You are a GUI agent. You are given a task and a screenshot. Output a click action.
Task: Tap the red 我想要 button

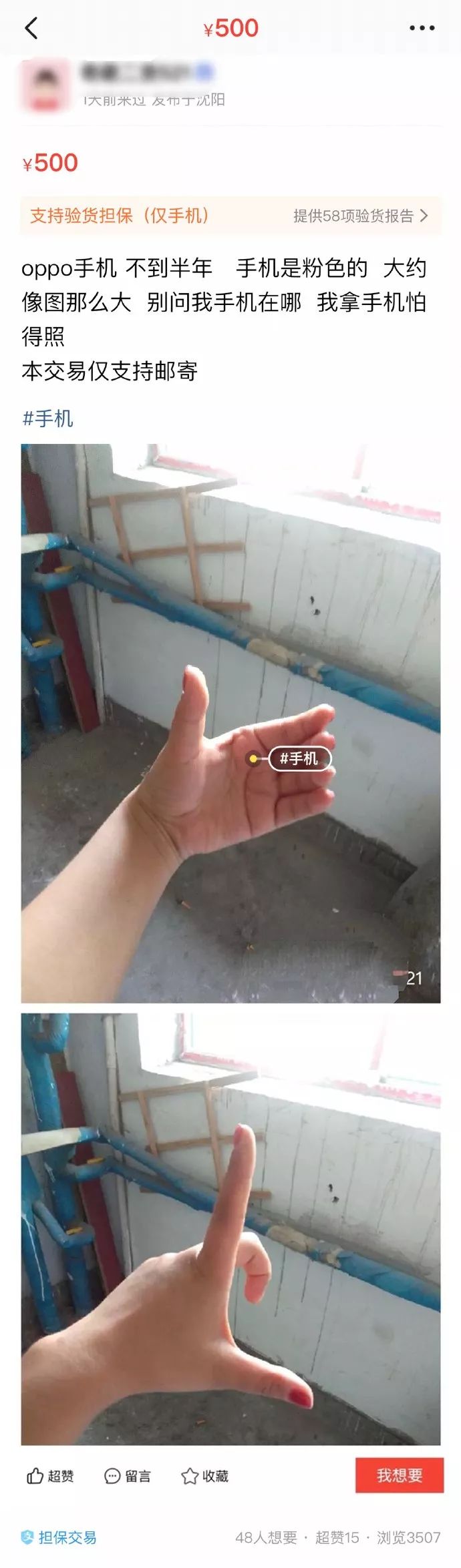point(399,1475)
